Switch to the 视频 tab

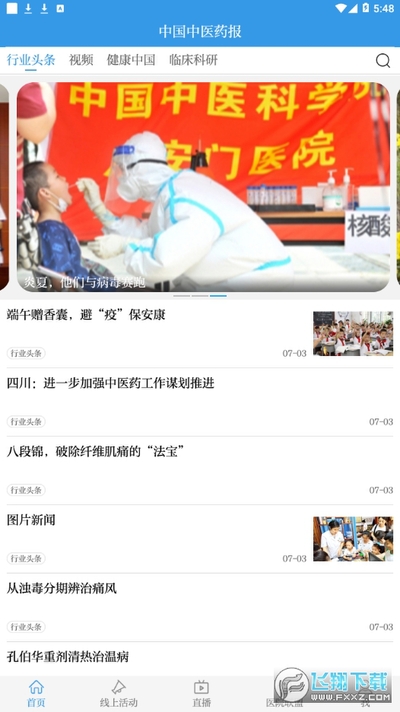click(x=81, y=60)
